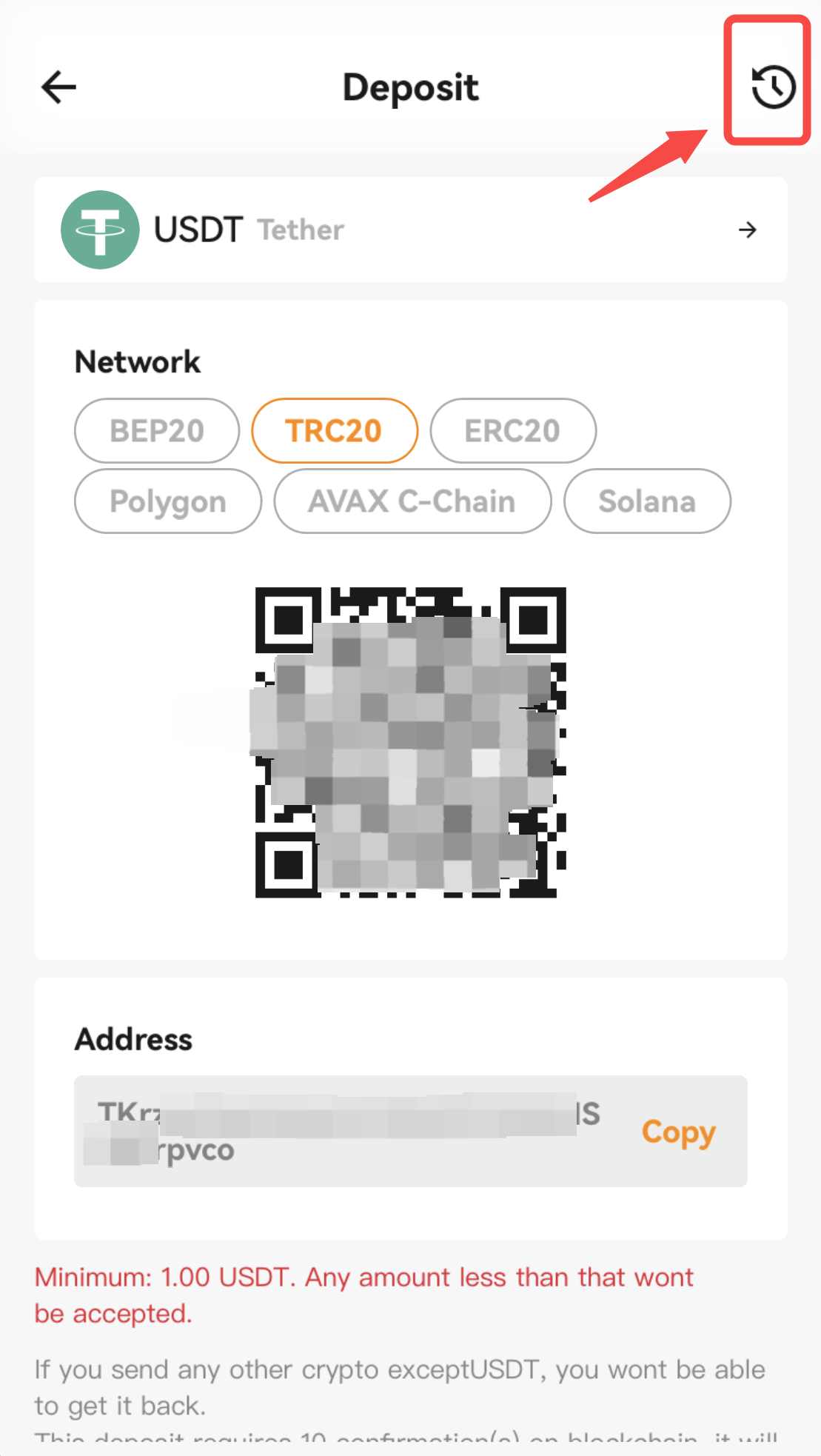821x1456 pixels.
Task: Open deposit history clock icon
Action: (x=773, y=87)
